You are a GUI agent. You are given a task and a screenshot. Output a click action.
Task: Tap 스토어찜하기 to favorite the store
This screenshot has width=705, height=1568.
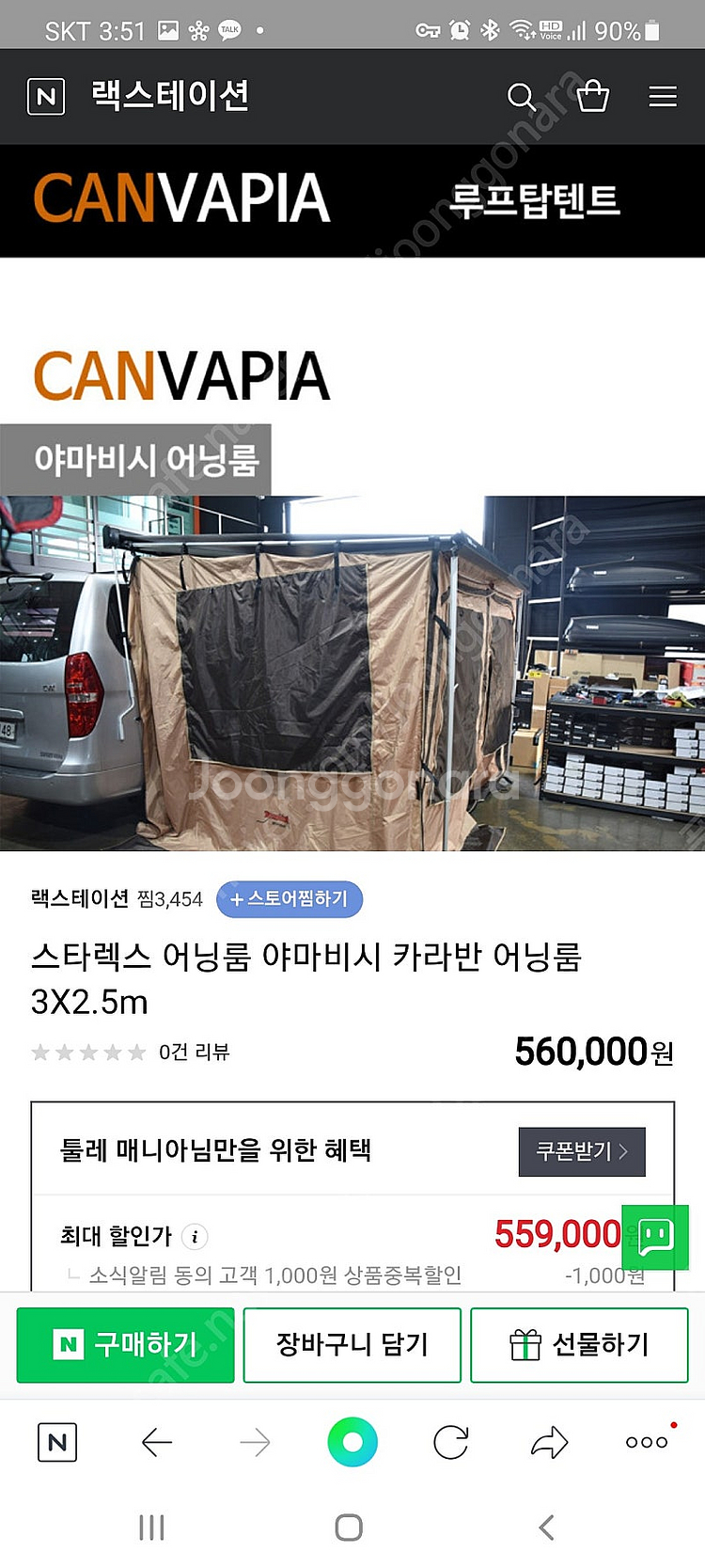tap(290, 899)
